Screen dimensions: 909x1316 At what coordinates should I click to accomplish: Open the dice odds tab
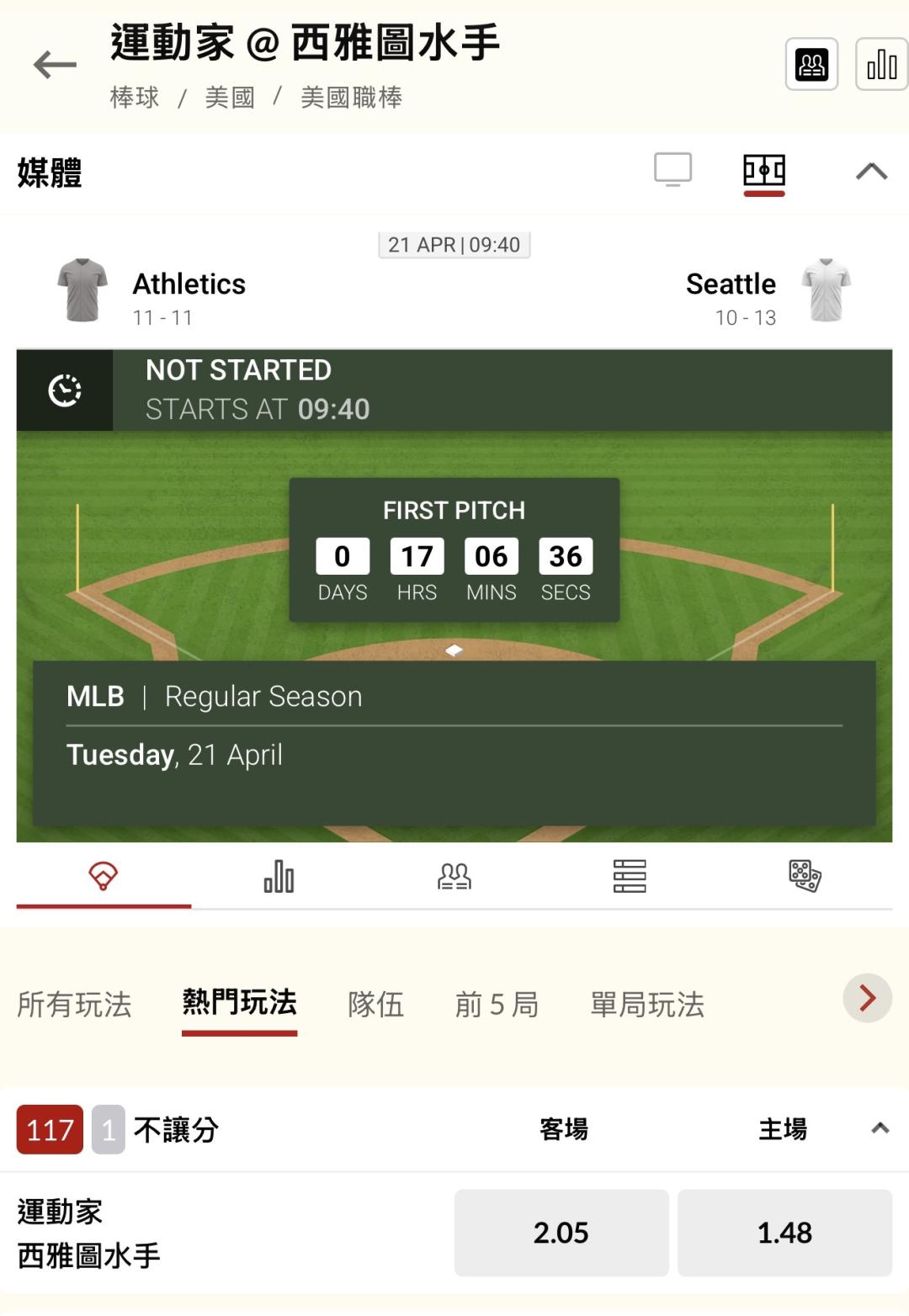click(805, 877)
